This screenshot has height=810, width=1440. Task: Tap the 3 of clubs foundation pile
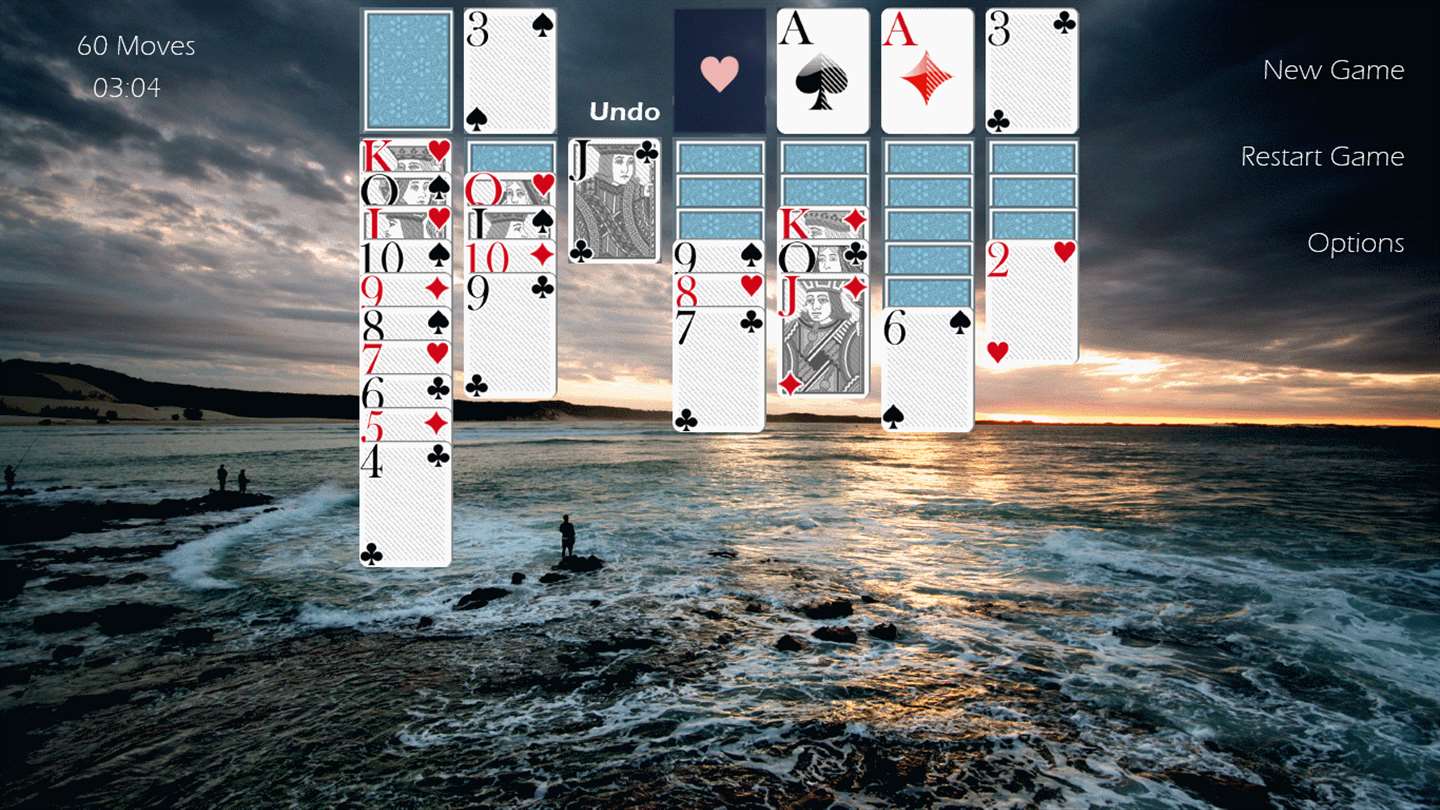coord(1032,71)
